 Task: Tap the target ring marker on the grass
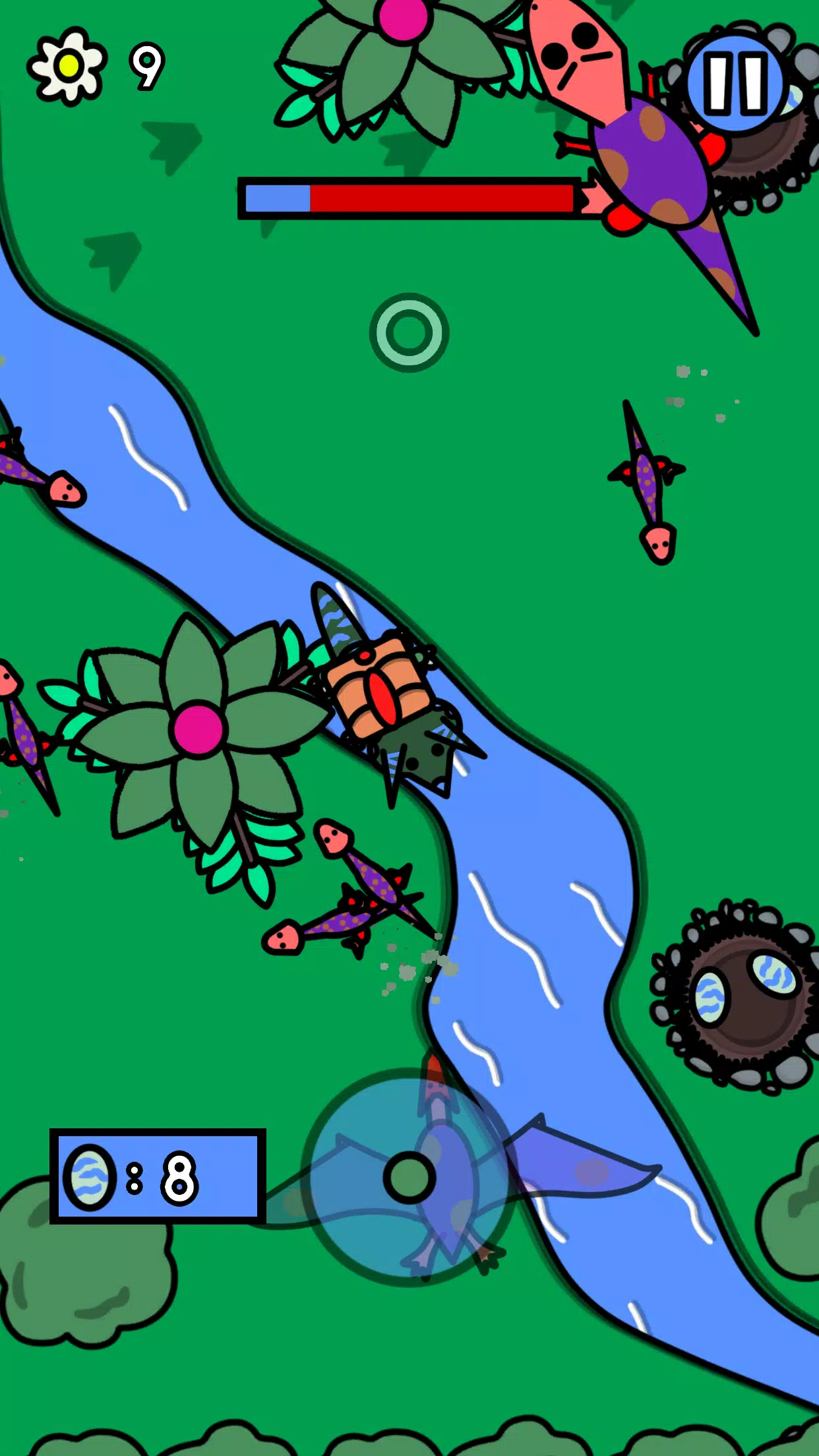(409, 331)
